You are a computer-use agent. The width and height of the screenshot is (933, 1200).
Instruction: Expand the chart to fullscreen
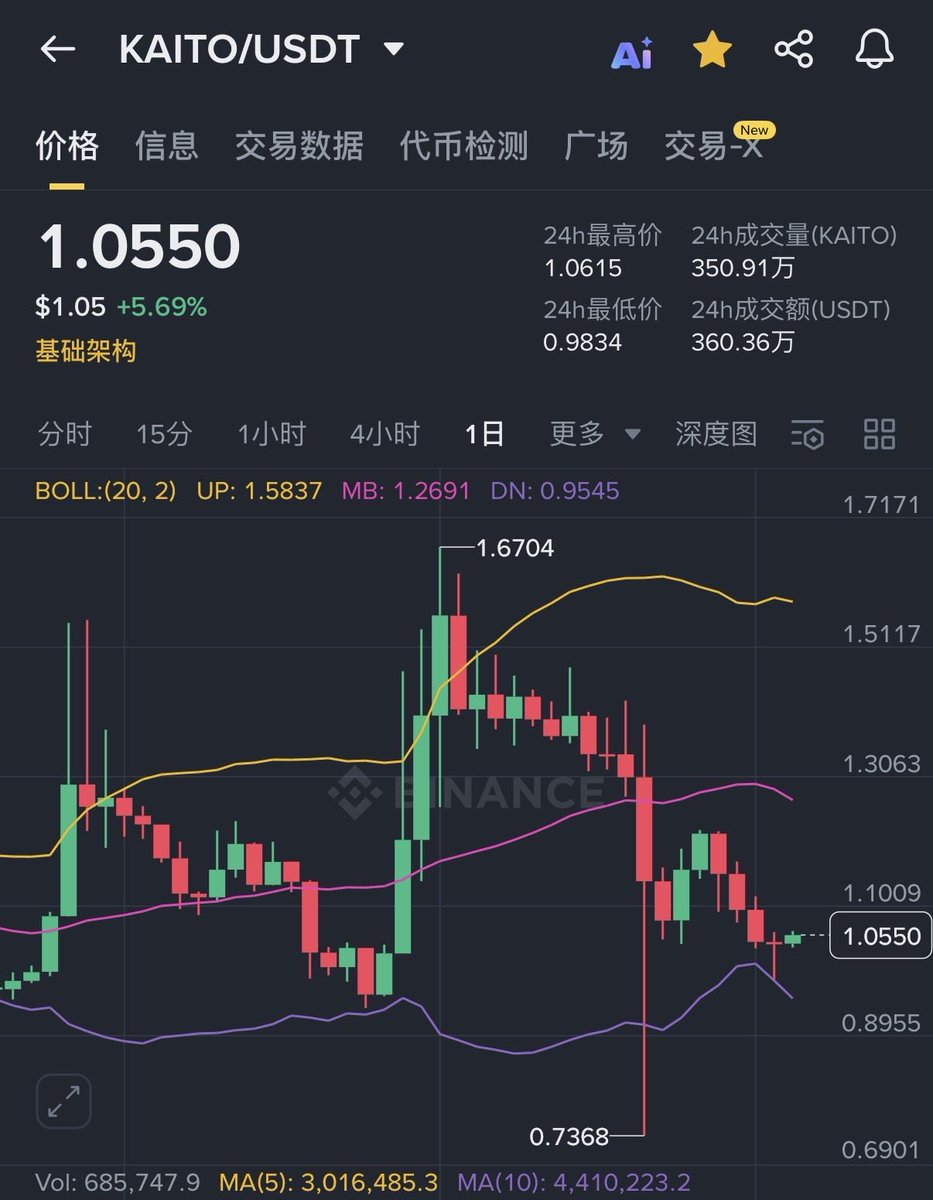tap(64, 1101)
